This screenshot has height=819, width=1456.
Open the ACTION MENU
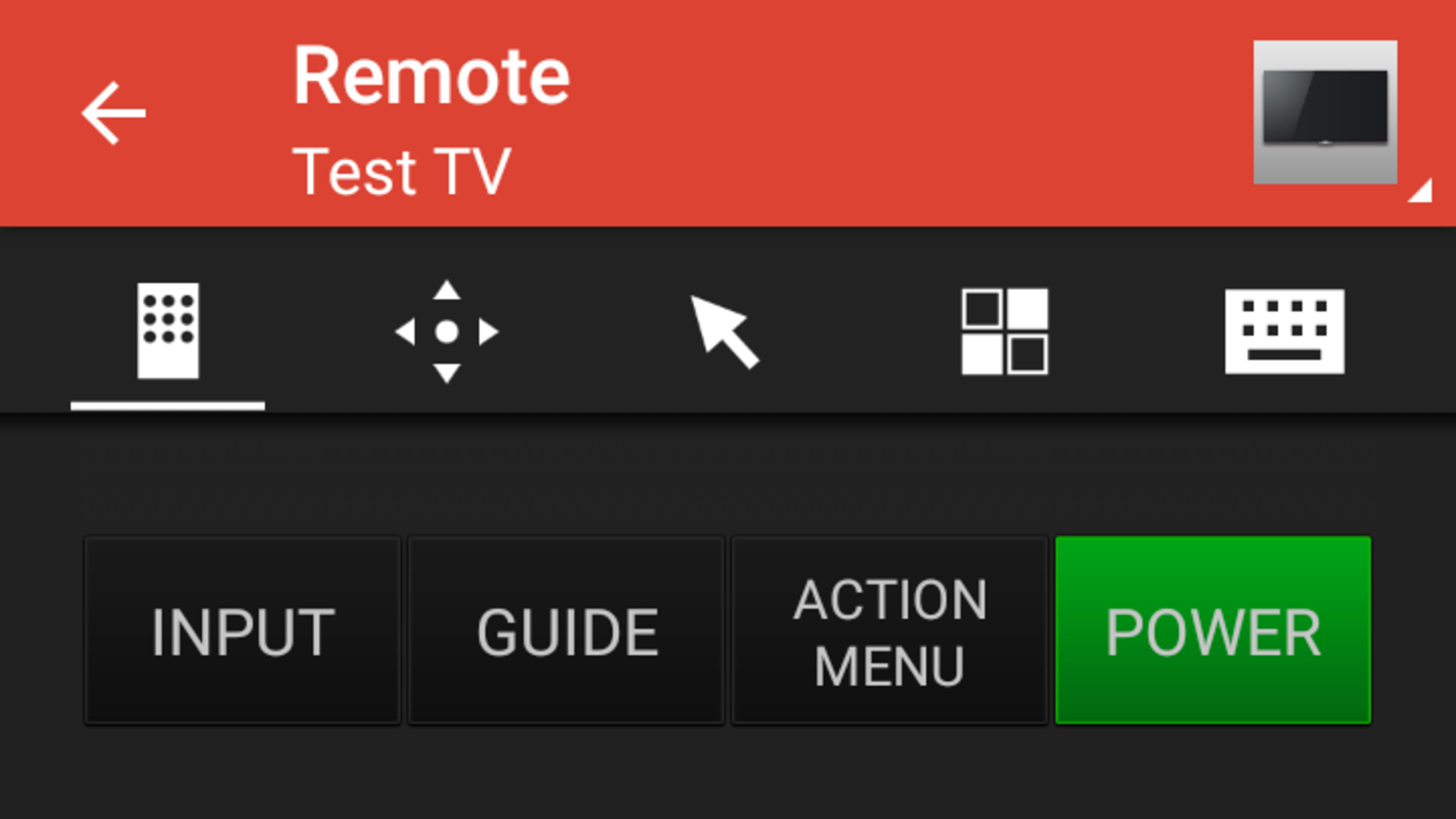tap(890, 630)
